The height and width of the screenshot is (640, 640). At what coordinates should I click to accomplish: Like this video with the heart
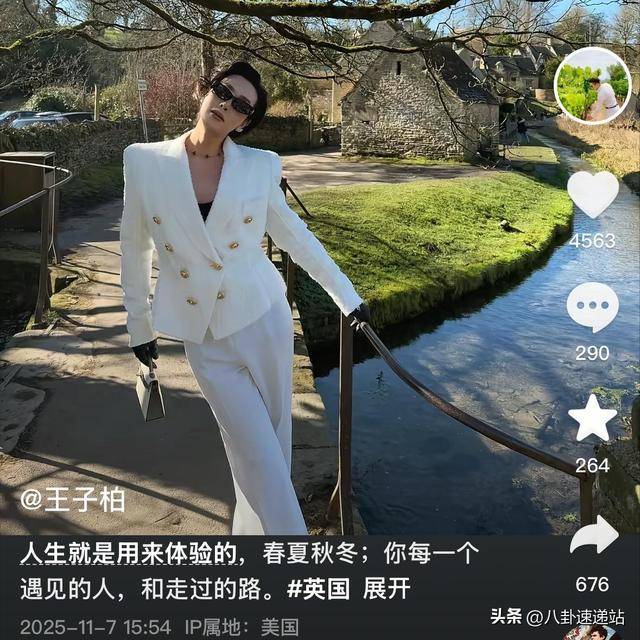click(593, 194)
